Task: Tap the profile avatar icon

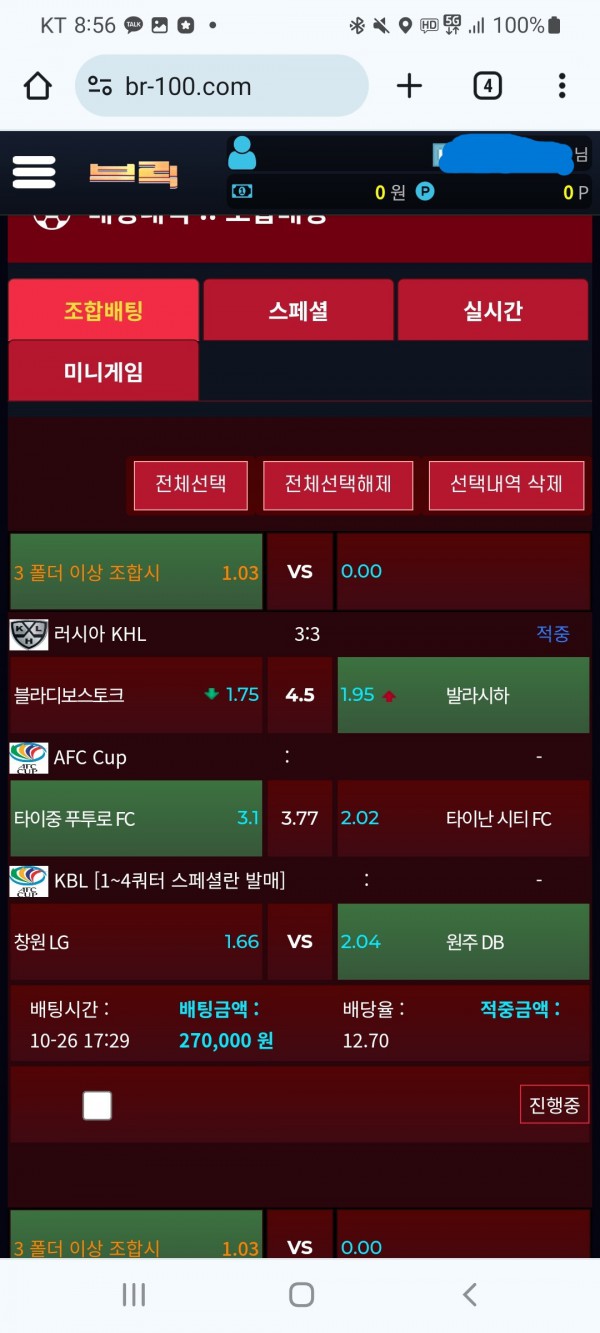Action: 242,153
